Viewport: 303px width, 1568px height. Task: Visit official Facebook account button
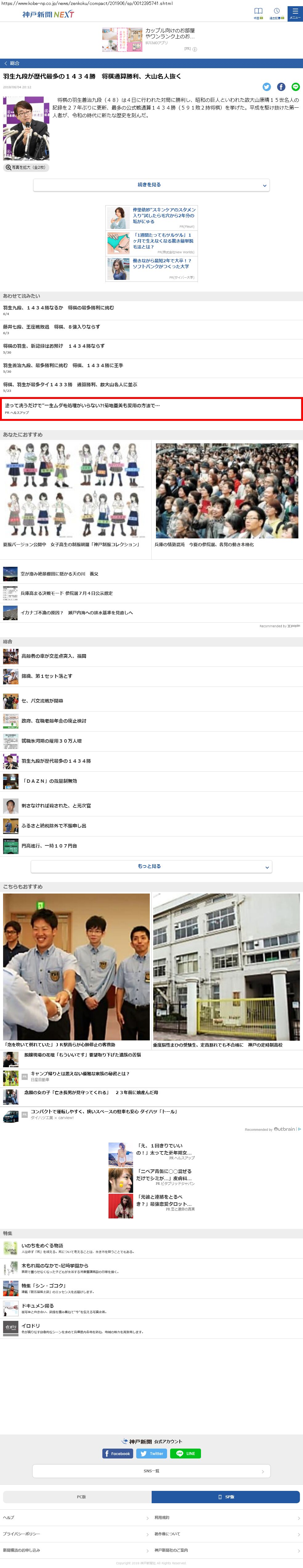point(117,1454)
